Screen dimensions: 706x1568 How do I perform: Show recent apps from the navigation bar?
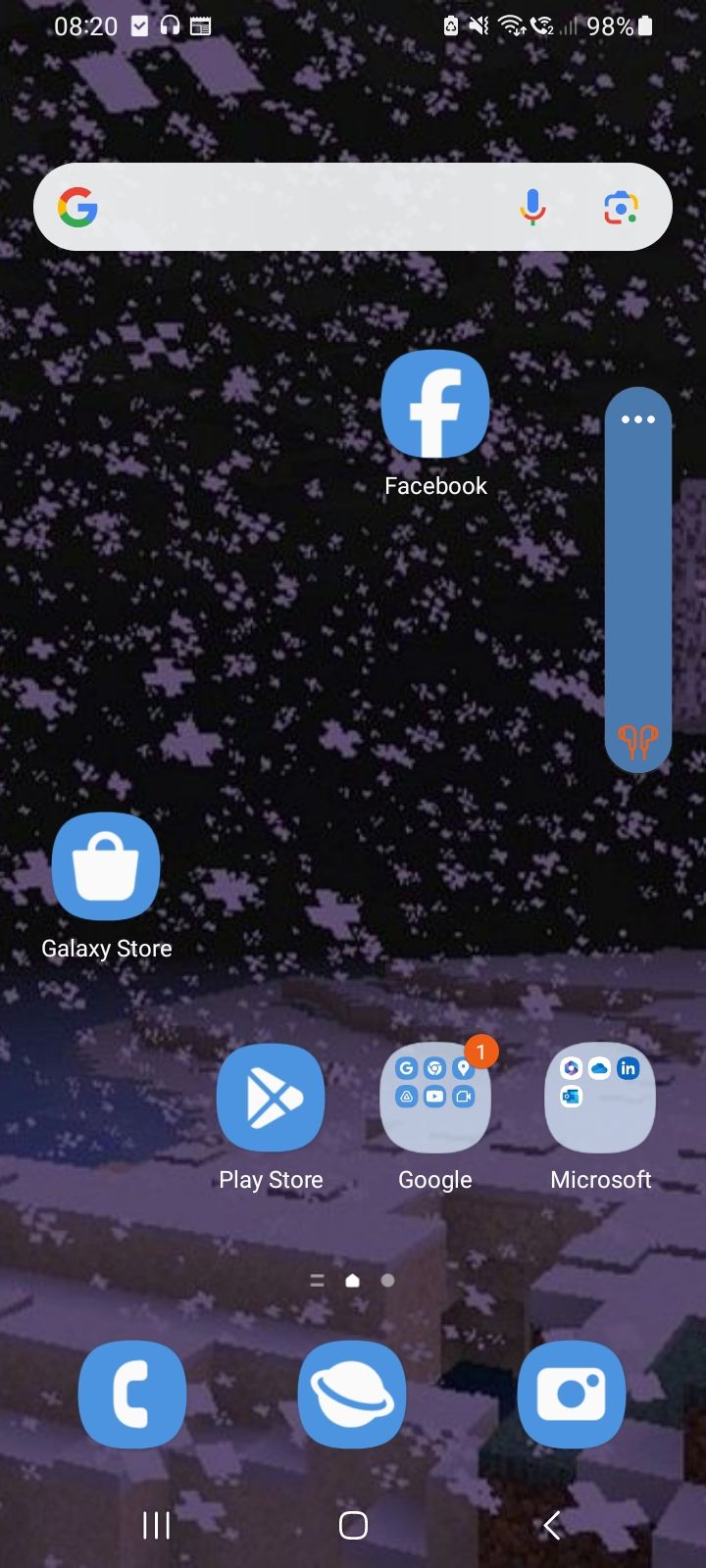tap(157, 1525)
